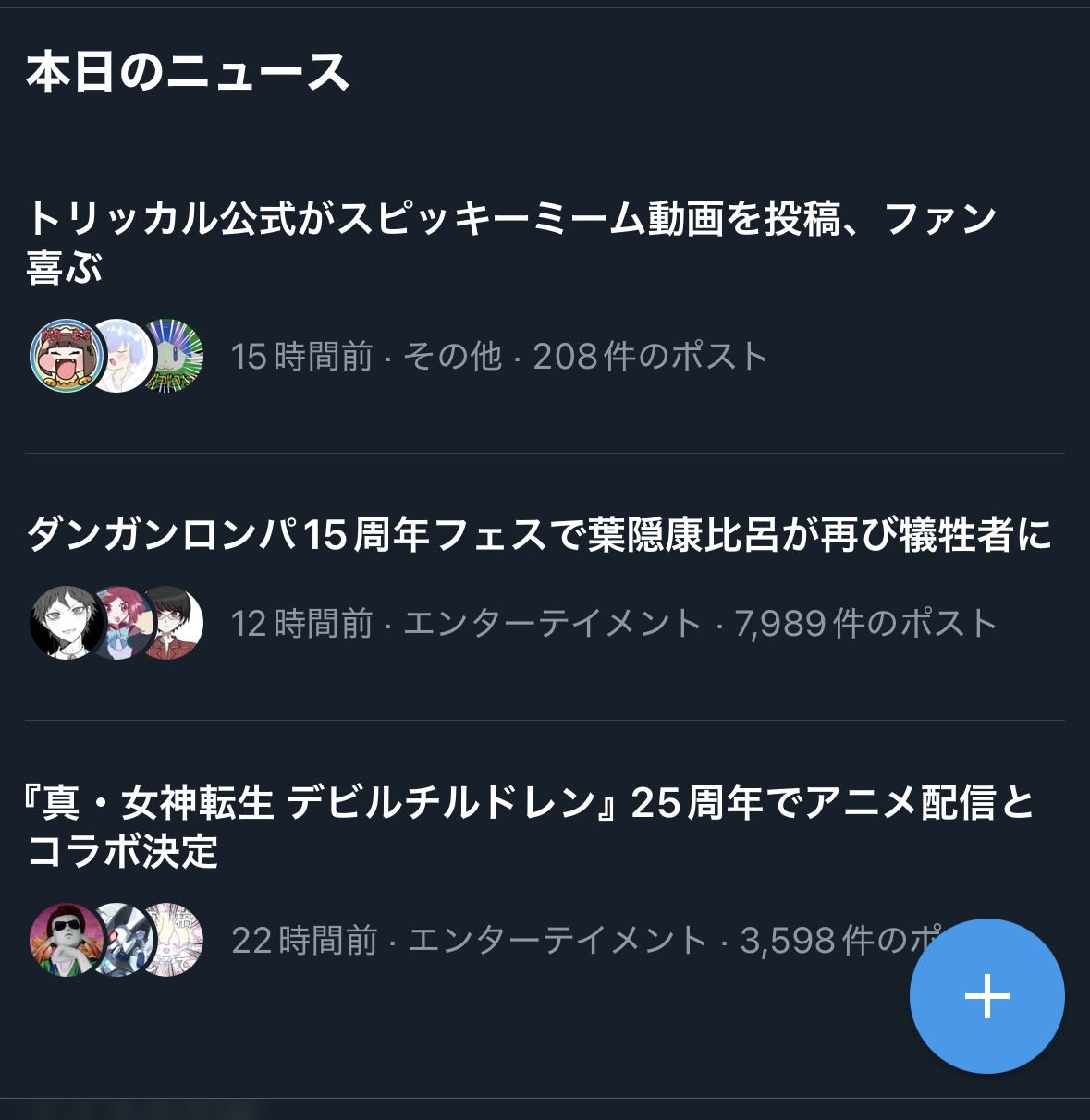Open the 真・女神転生 デビルチルドレン news story

tap(529, 825)
